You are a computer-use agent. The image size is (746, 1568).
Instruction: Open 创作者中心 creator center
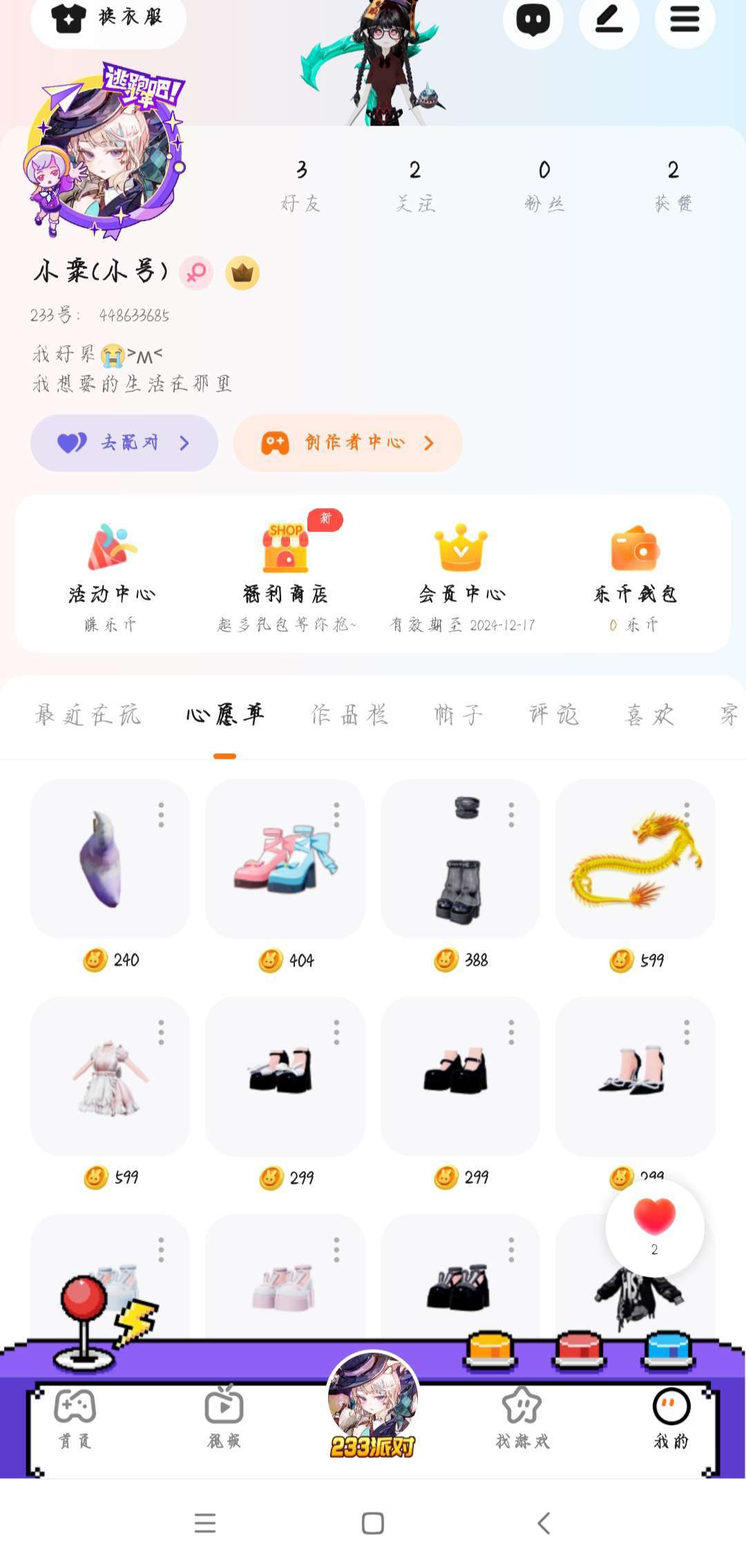(347, 443)
